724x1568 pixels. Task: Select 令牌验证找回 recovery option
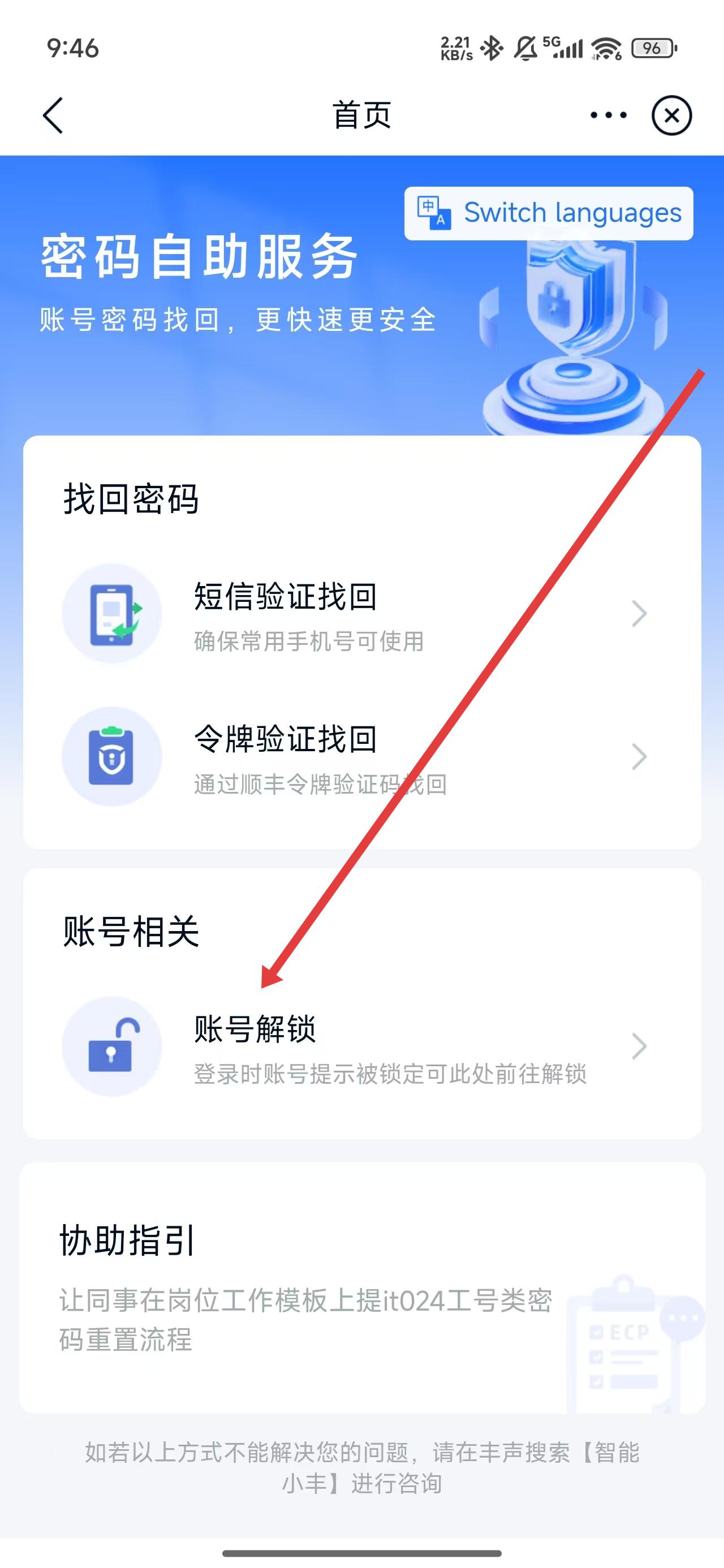[x=361, y=757]
